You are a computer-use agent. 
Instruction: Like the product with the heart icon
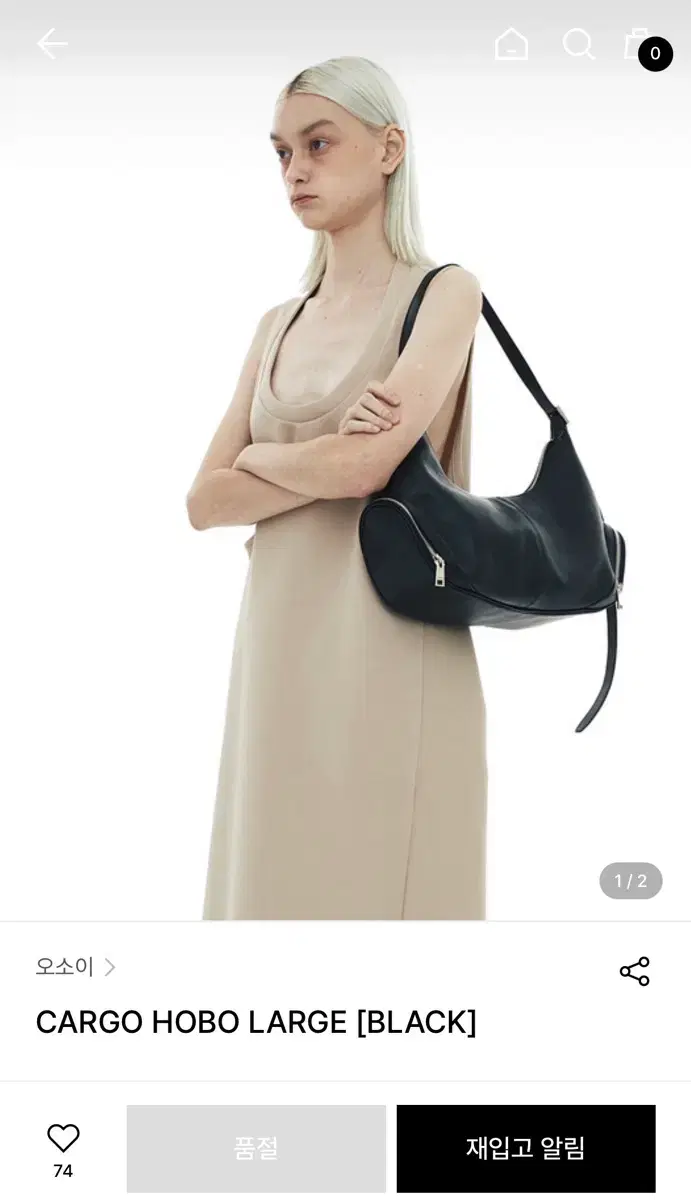click(x=63, y=1138)
